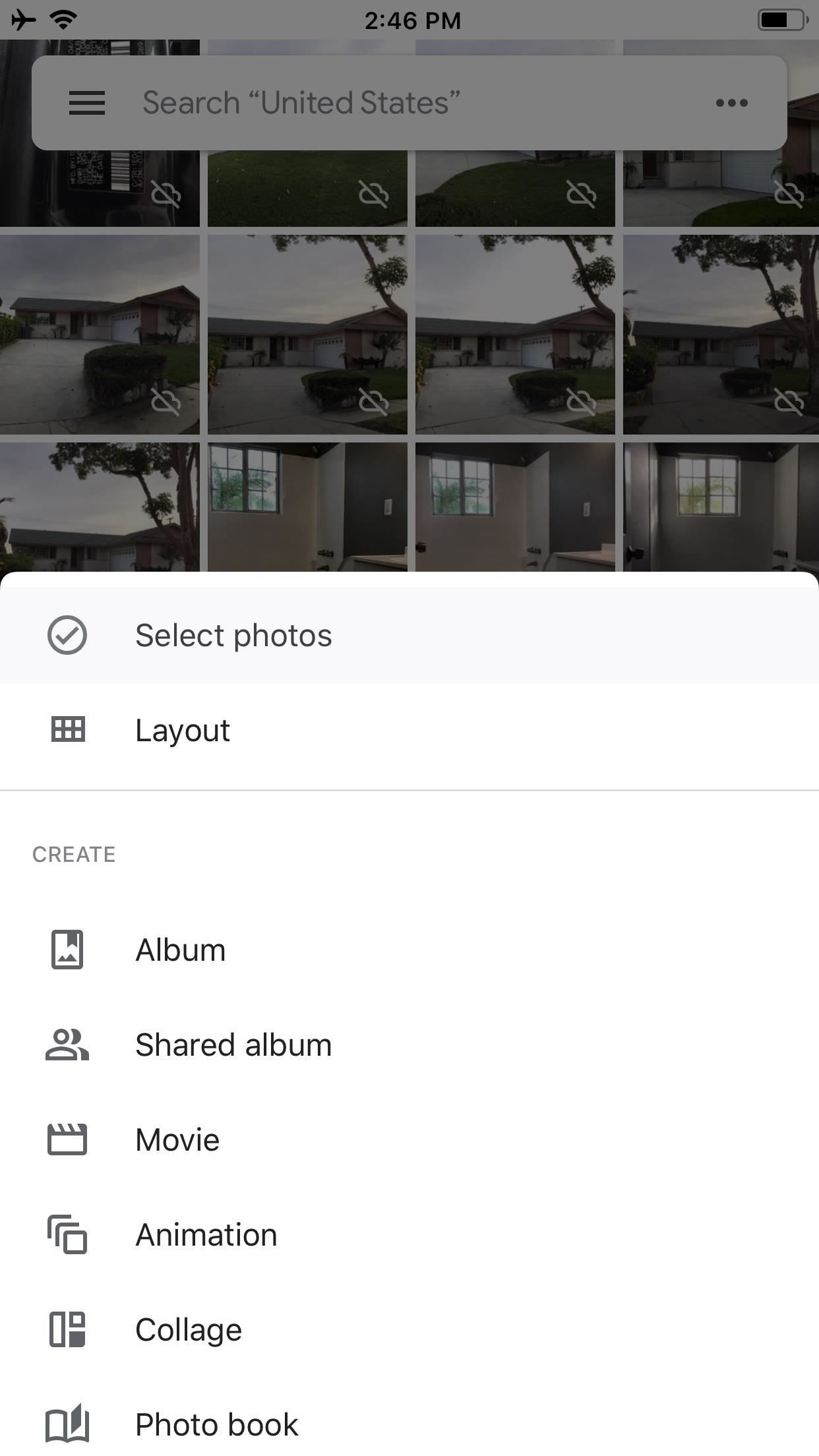The width and height of the screenshot is (819, 1456).
Task: Tap the cloud-off icon on a bathroom photo
Action: [373, 563]
